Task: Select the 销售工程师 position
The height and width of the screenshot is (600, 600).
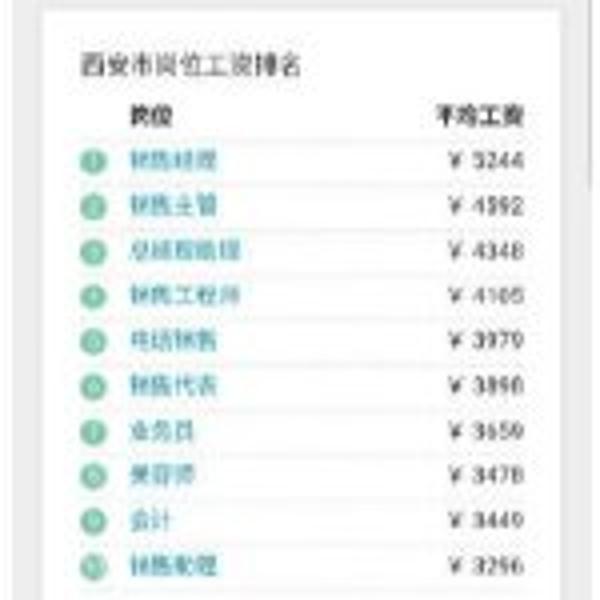Action: tap(184, 296)
